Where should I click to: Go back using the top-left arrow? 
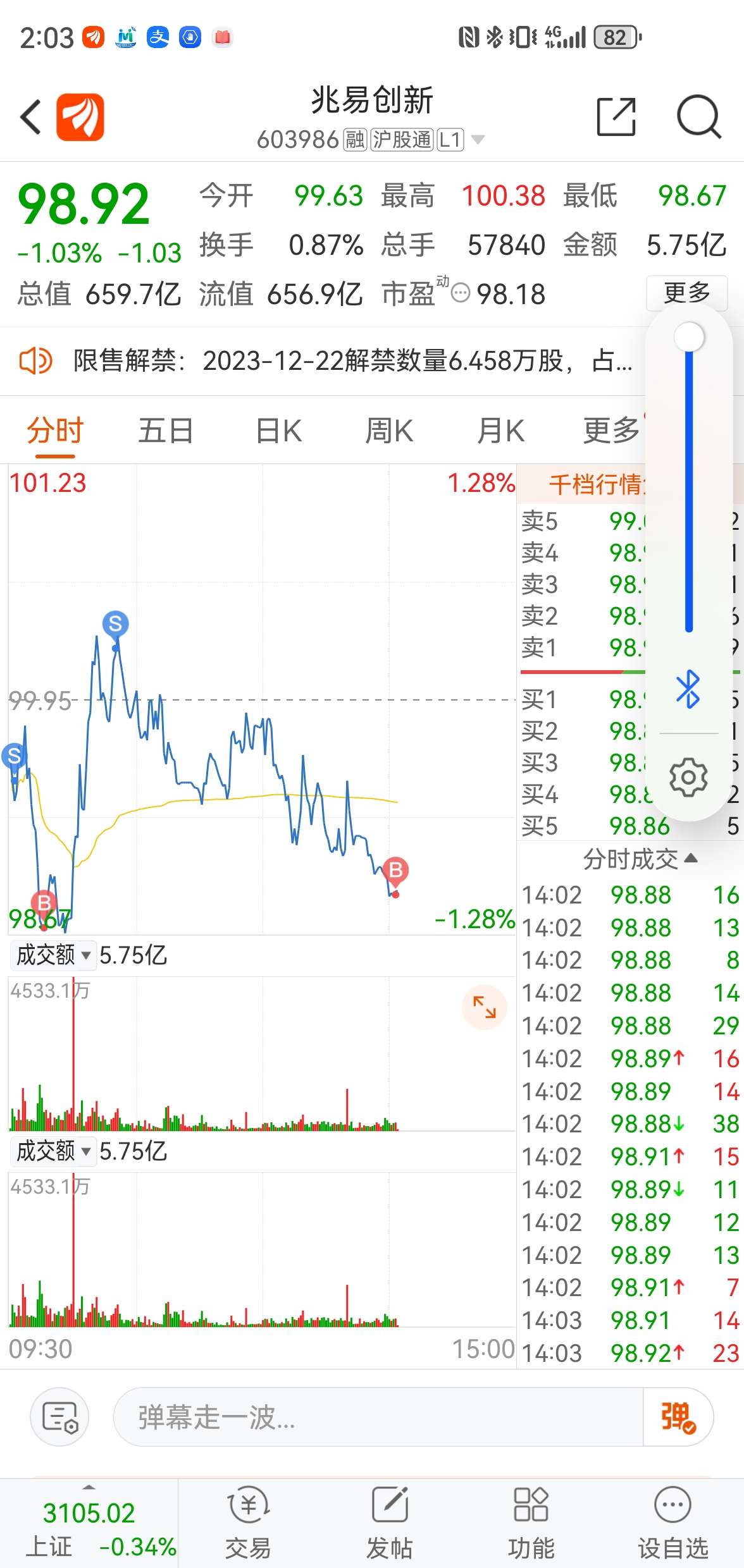[x=30, y=117]
